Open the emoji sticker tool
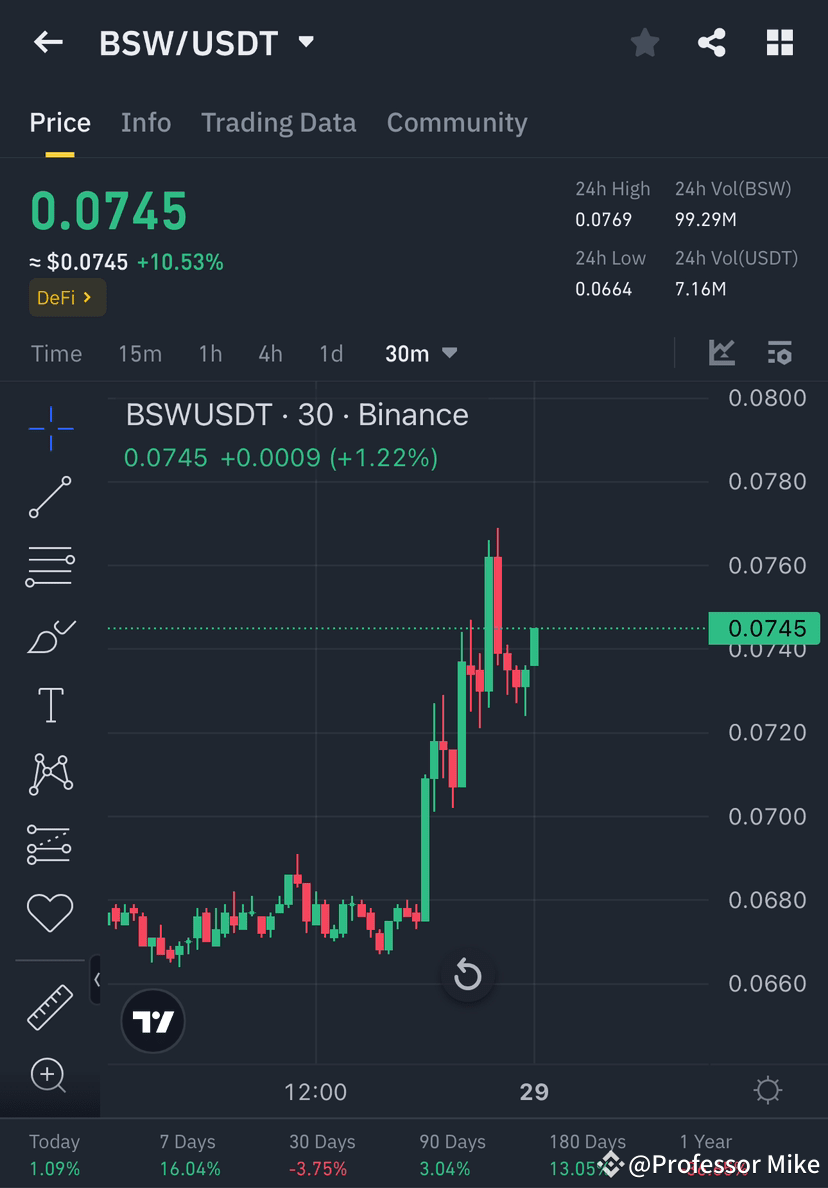Screen dimensions: 828x1188 pos(50,912)
